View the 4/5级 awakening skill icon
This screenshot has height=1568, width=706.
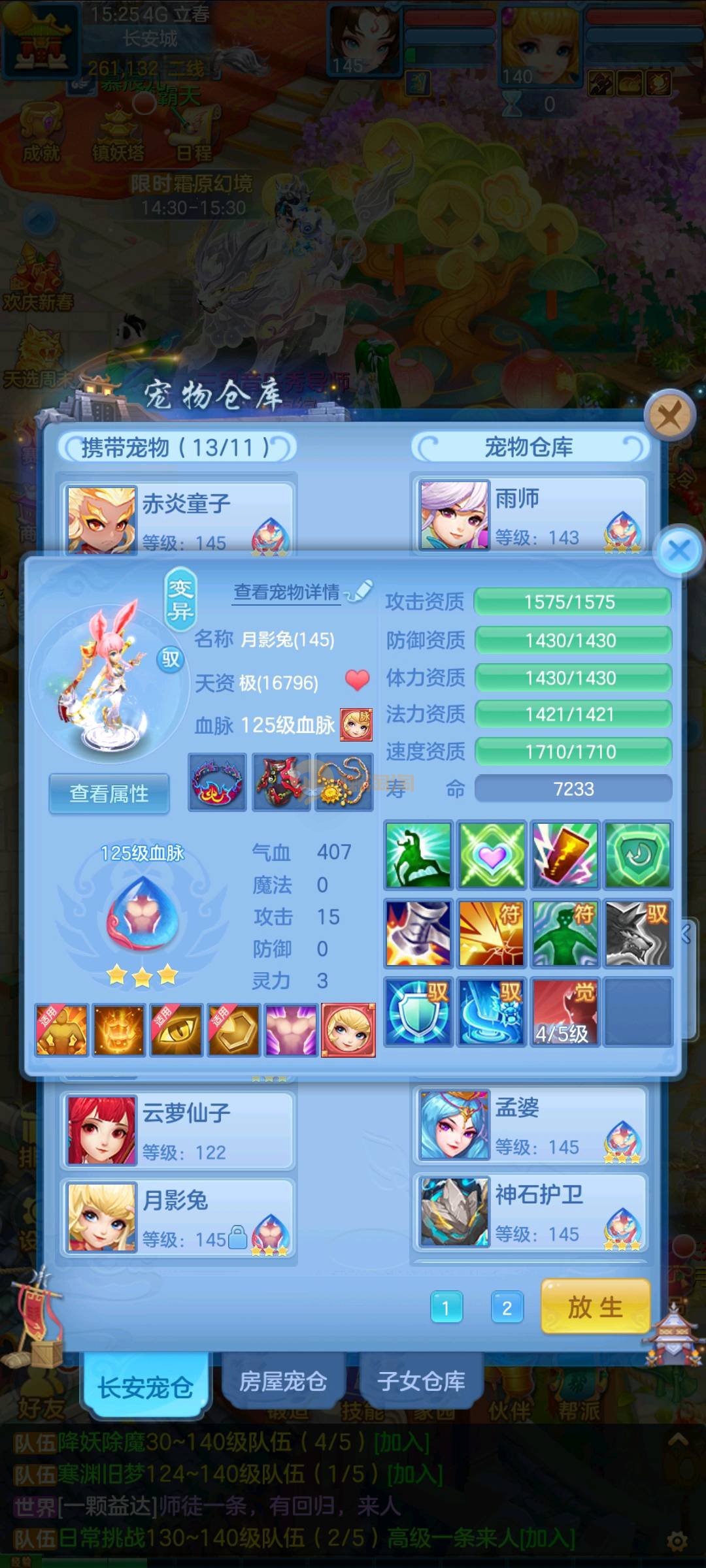[x=565, y=1011]
